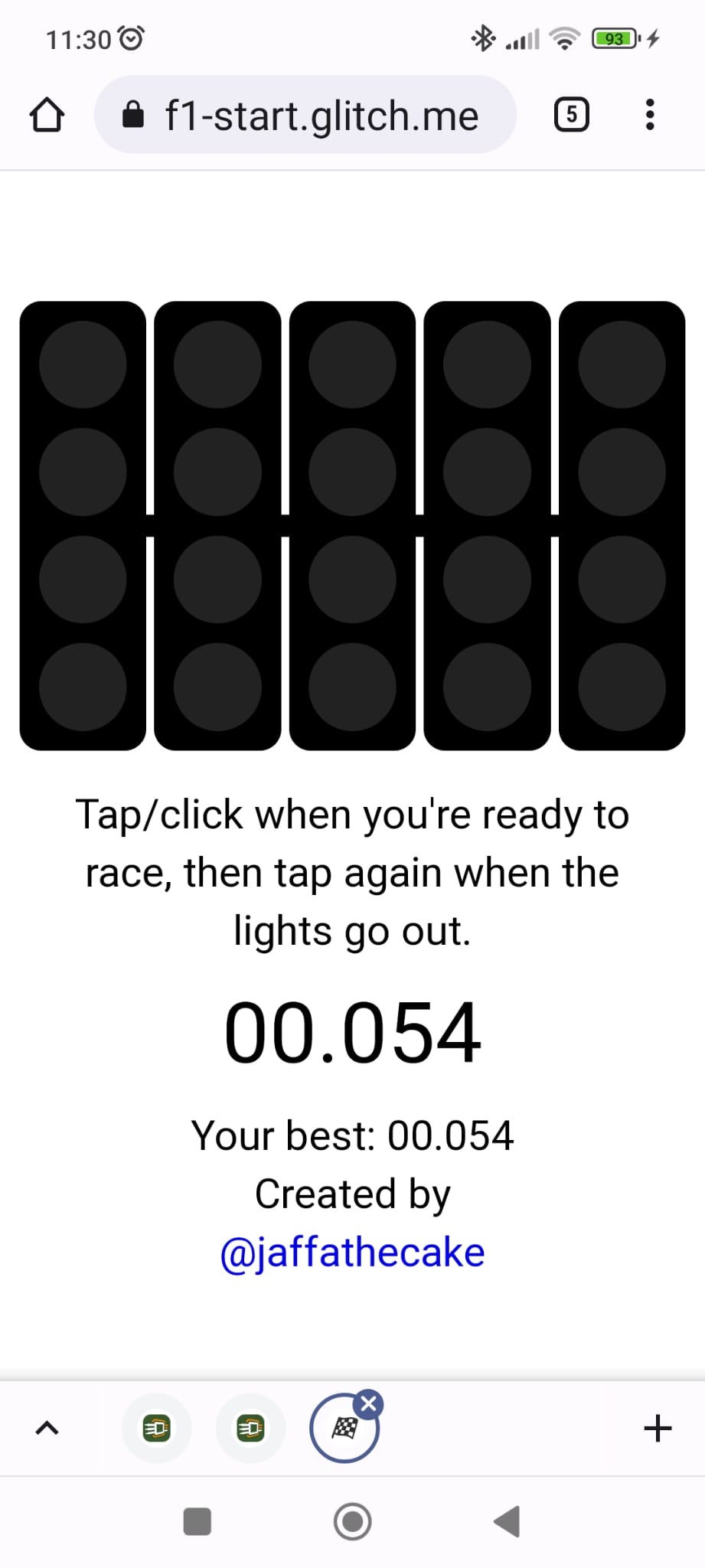Tap the start lights to begin the race
The width and height of the screenshot is (705, 1568).
(x=352, y=525)
